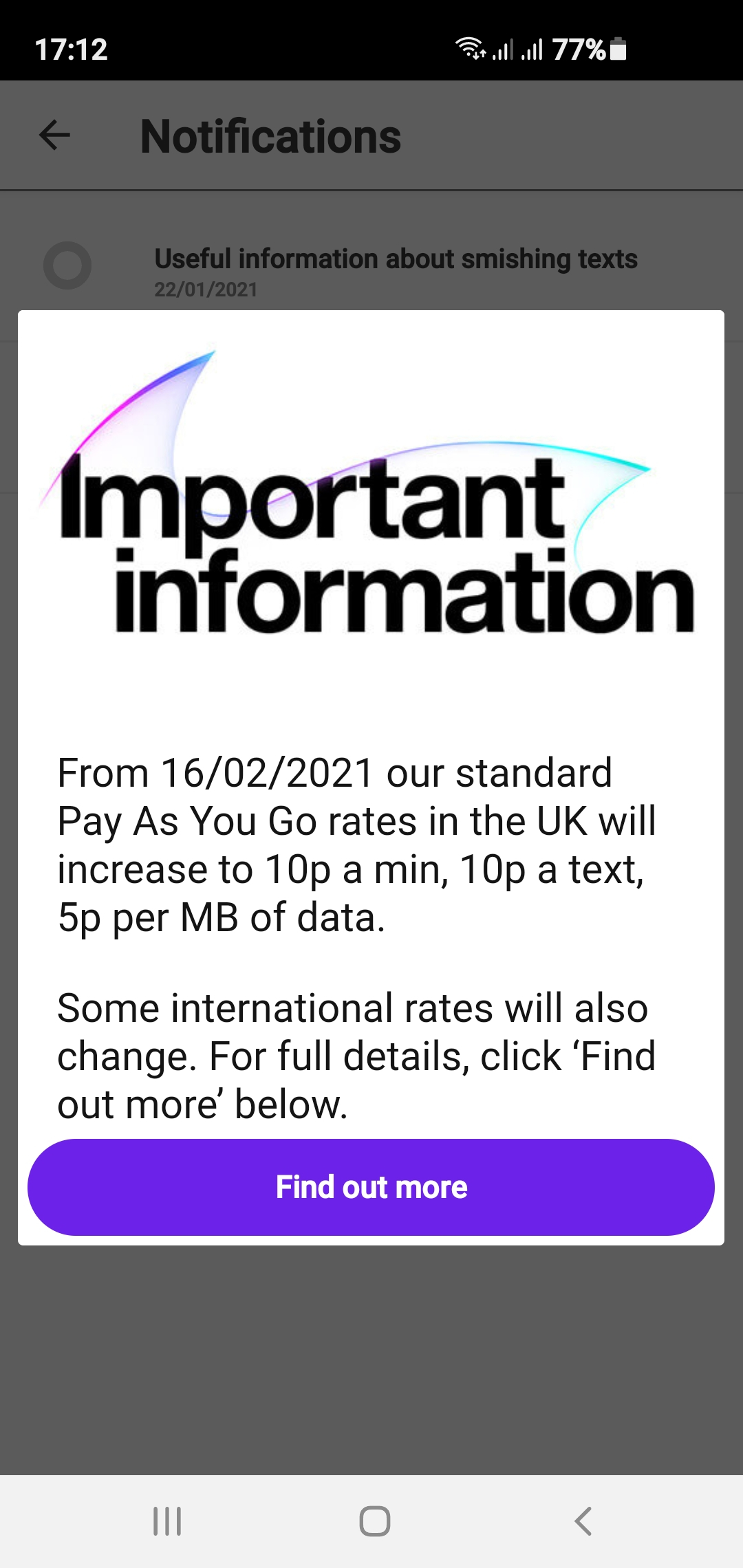This screenshot has height=1568, width=743.
Task: Tap the Find out more button
Action: [x=371, y=1187]
